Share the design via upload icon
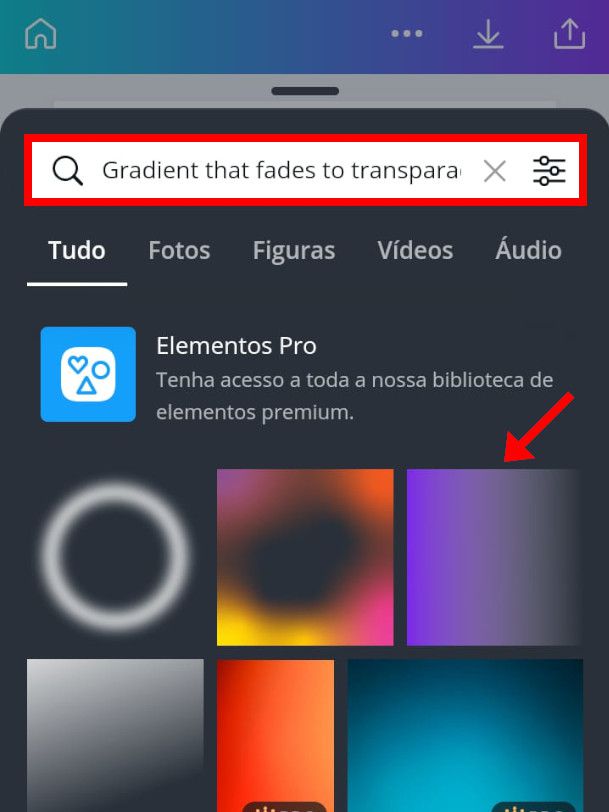Screen dimensions: 609x812 [569, 34]
